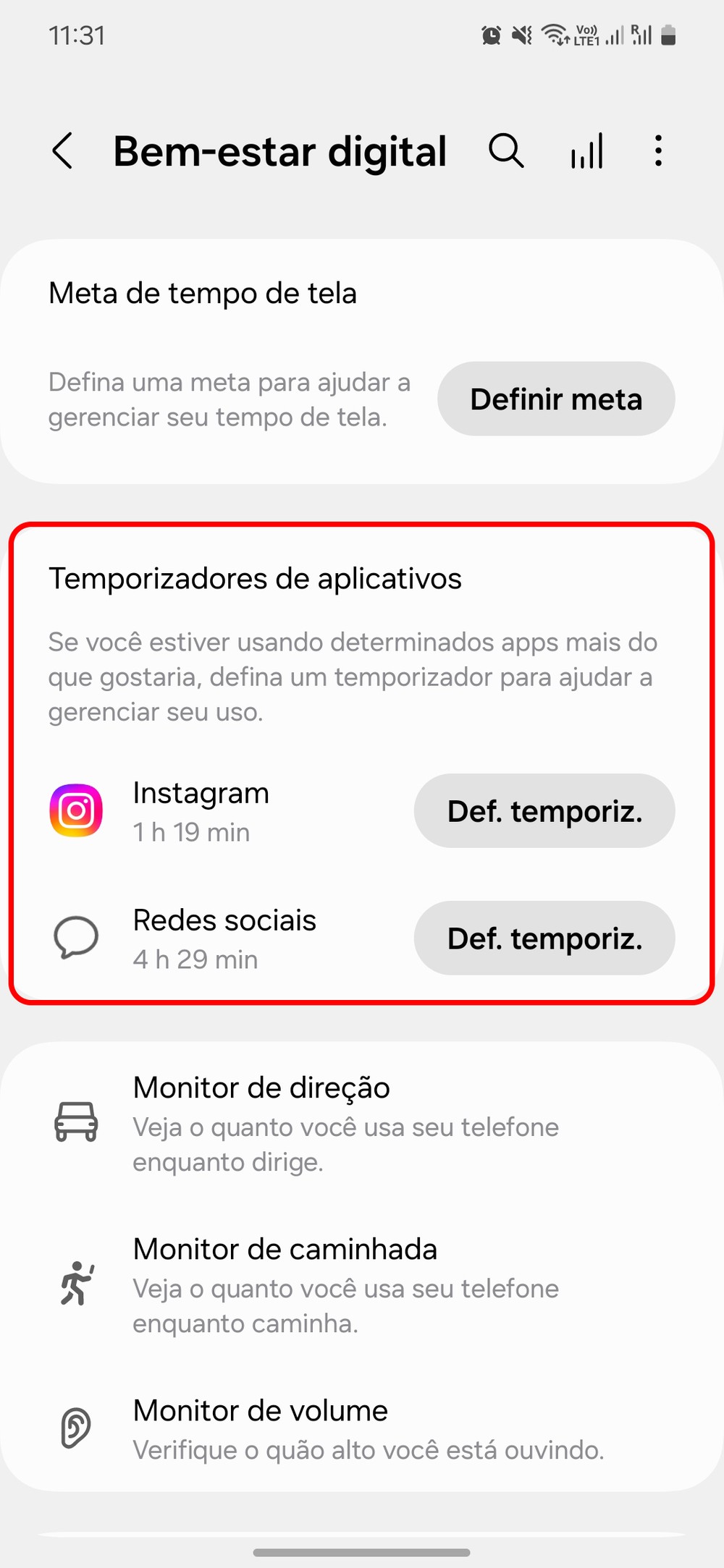Open the search icon

coord(506,151)
